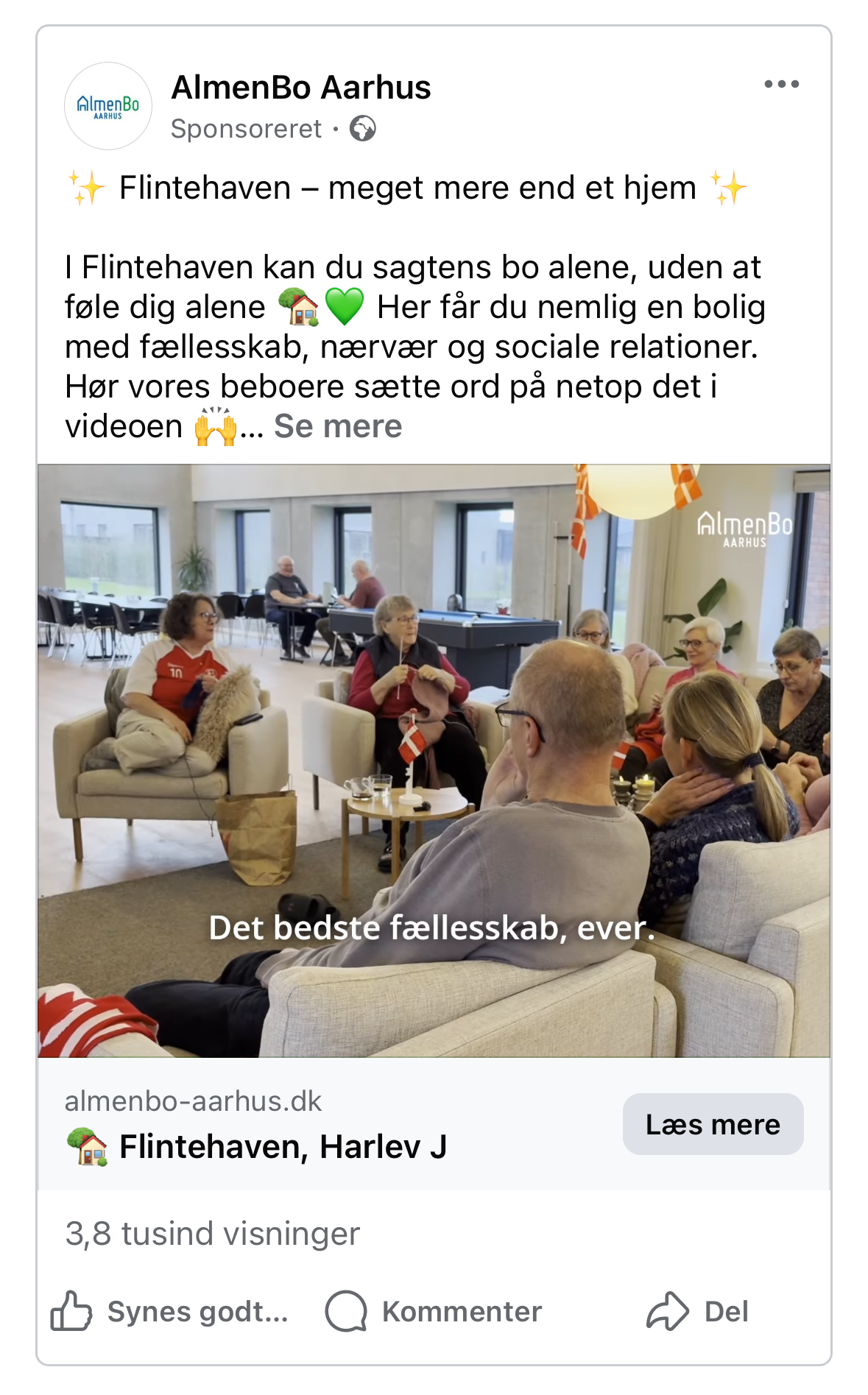
Task: Tap Kommenter to comment on the post
Action: 434,1311
